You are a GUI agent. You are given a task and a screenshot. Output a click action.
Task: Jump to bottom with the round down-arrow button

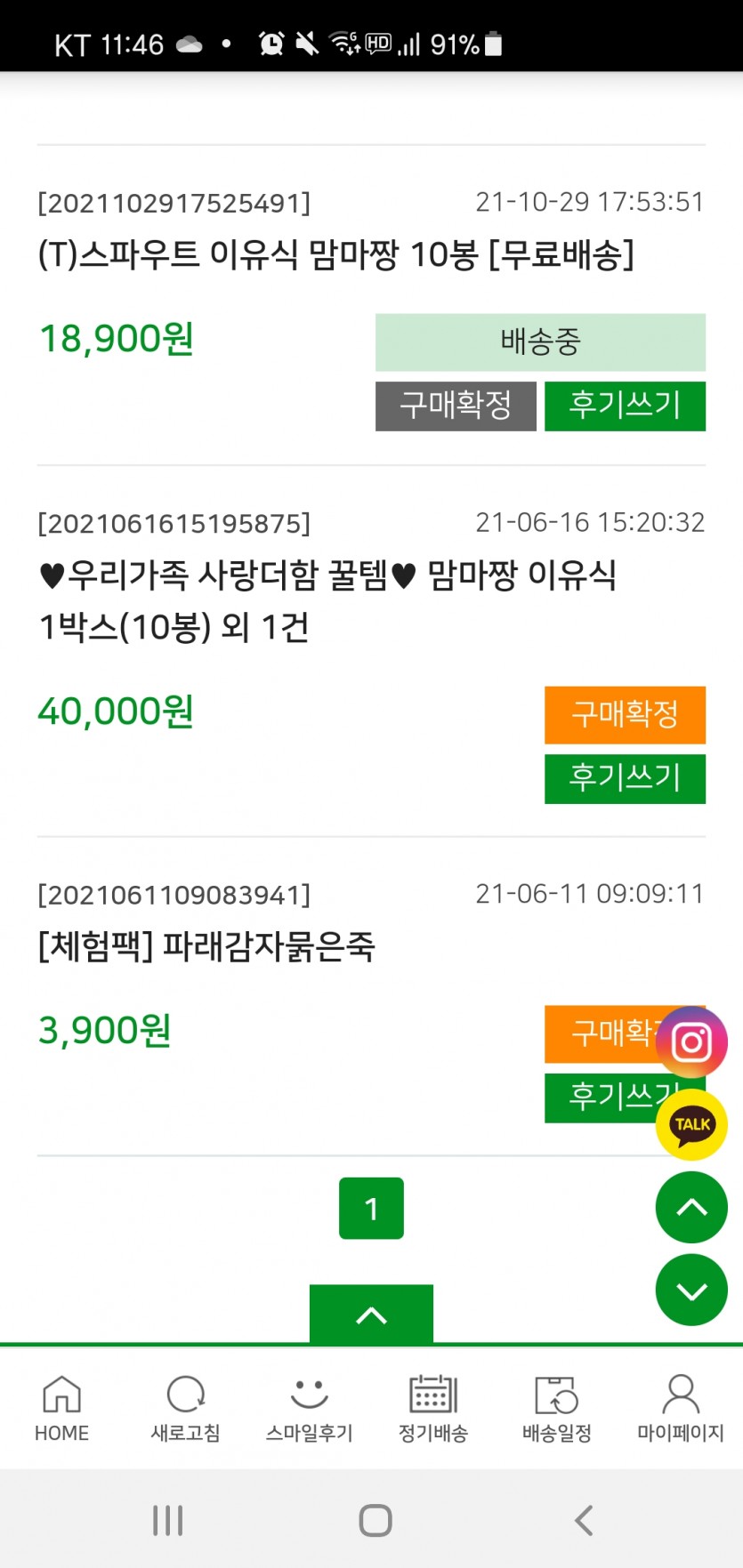tap(691, 1290)
